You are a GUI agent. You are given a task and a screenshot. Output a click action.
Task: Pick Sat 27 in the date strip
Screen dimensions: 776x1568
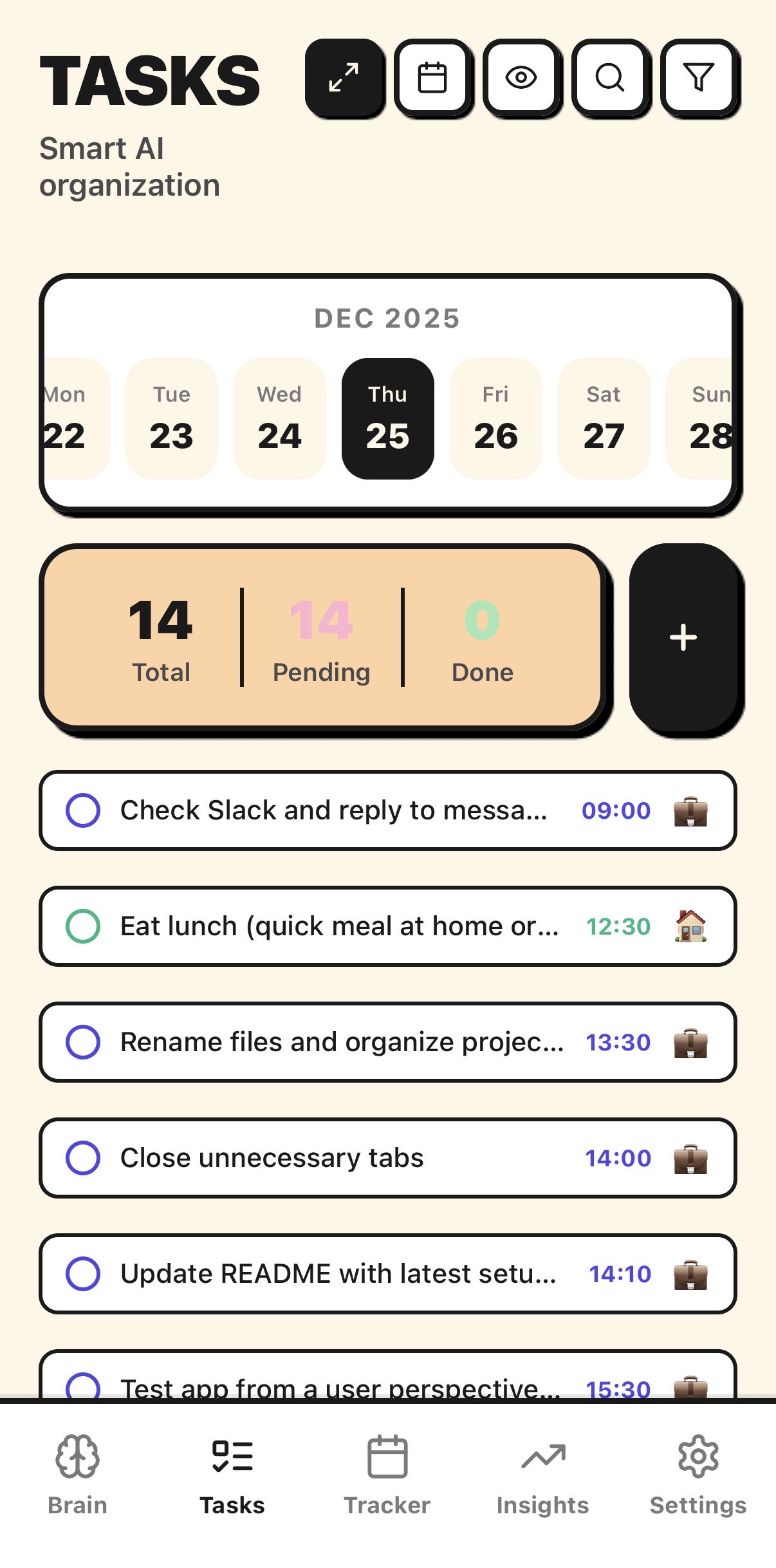click(x=604, y=418)
